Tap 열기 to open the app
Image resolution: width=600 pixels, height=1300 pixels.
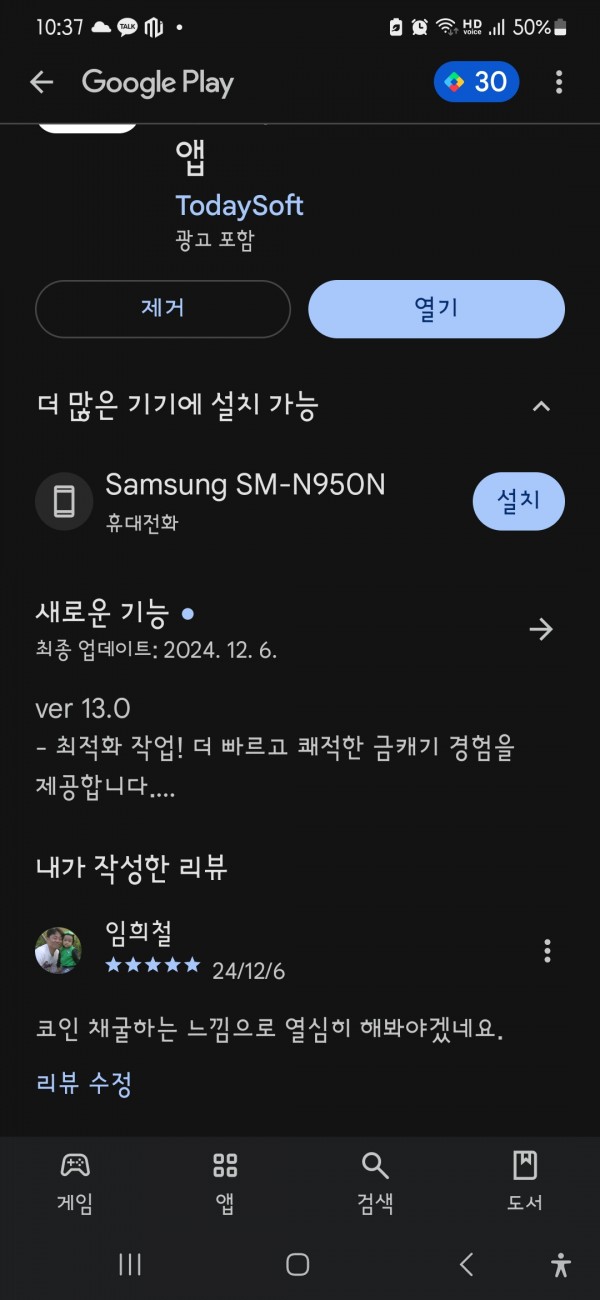[436, 309]
